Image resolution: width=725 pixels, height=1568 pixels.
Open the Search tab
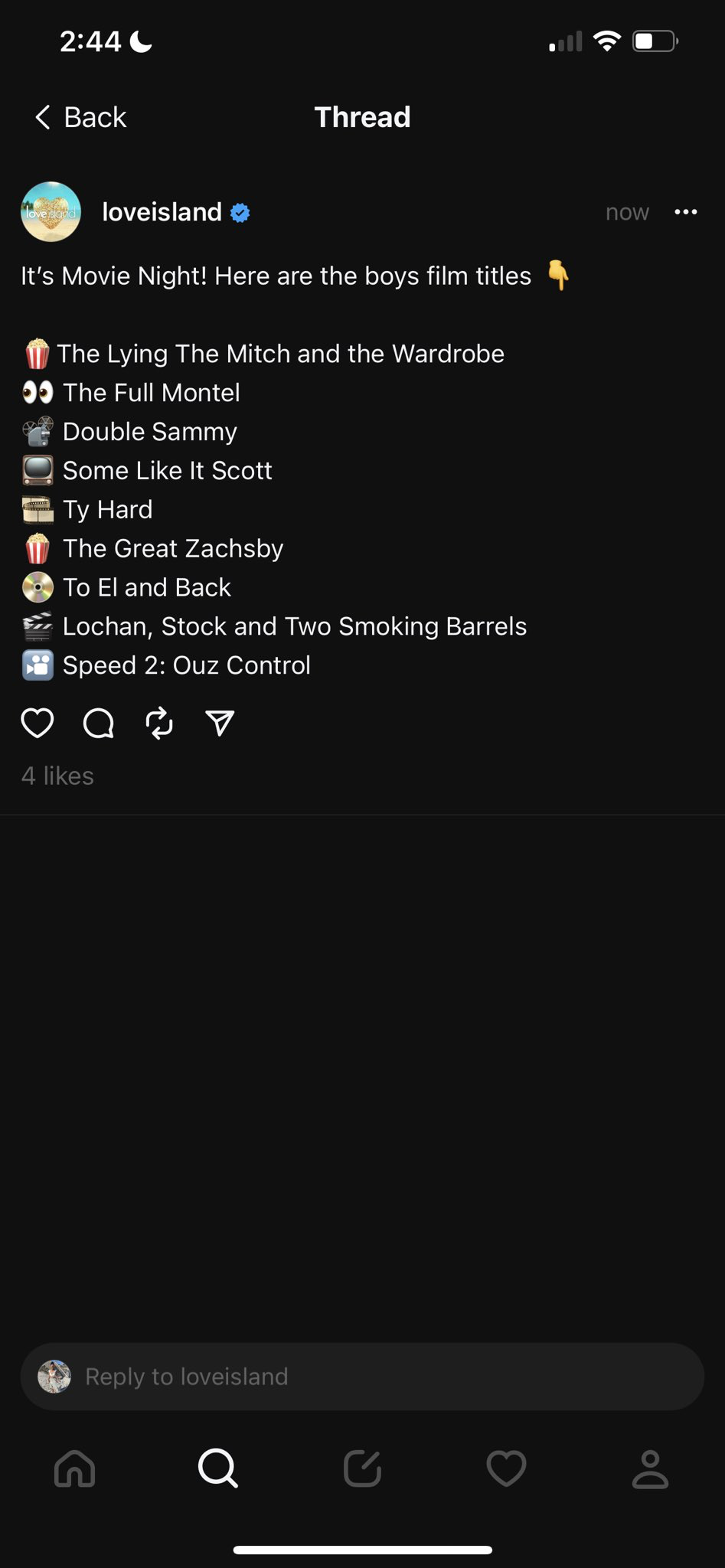(x=218, y=1468)
